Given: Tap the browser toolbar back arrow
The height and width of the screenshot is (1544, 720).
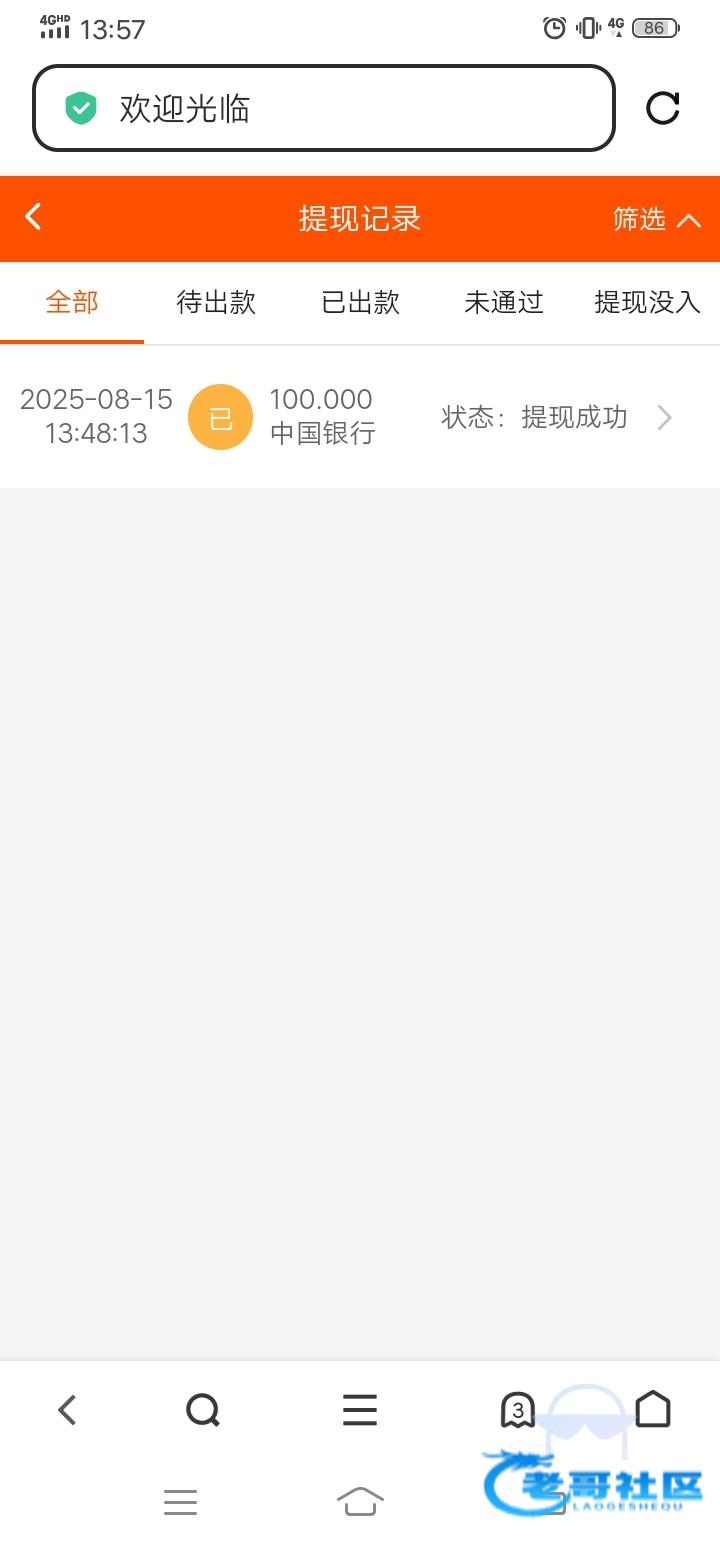Looking at the screenshot, I should tap(67, 1410).
